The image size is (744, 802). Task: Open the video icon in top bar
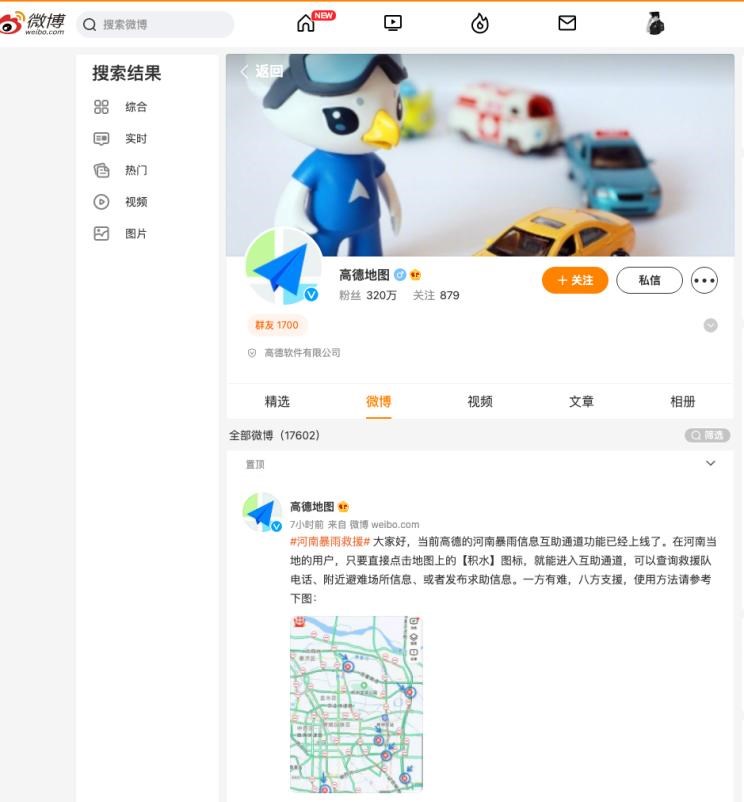(x=393, y=23)
